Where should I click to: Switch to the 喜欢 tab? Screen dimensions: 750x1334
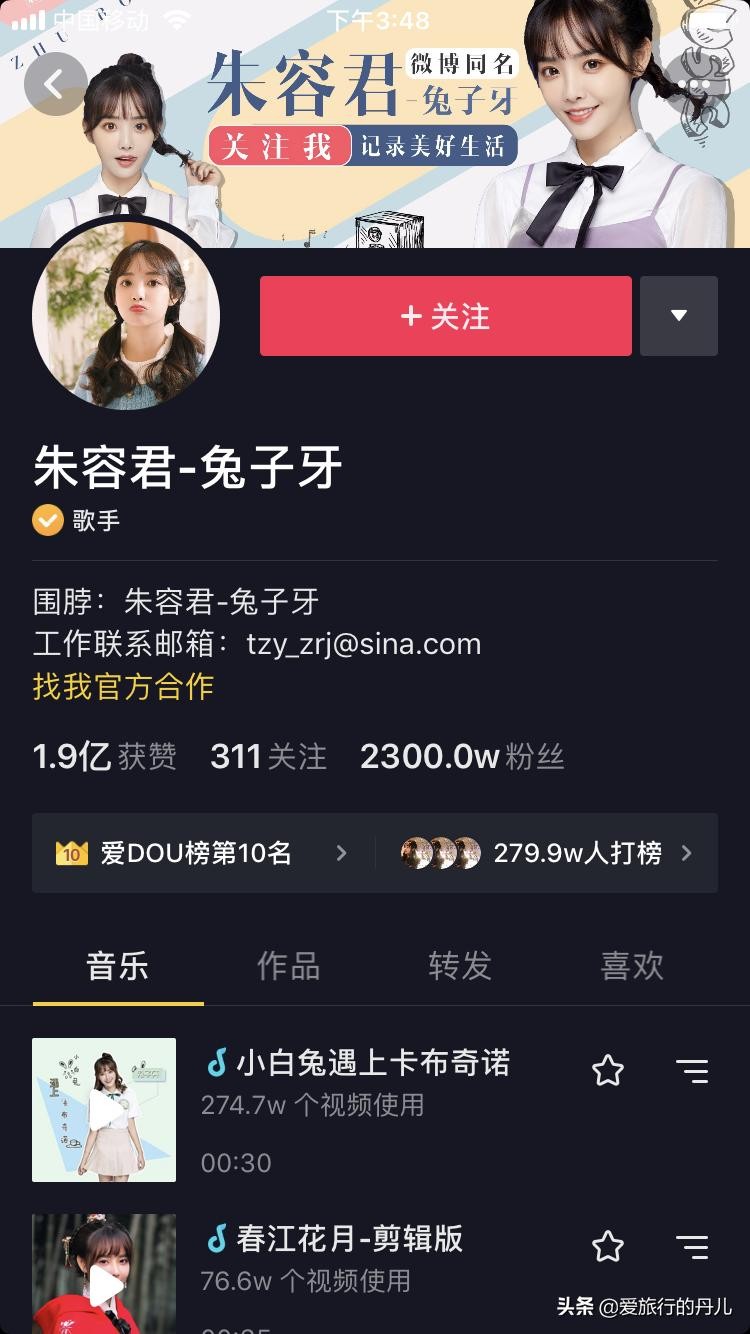coord(632,966)
